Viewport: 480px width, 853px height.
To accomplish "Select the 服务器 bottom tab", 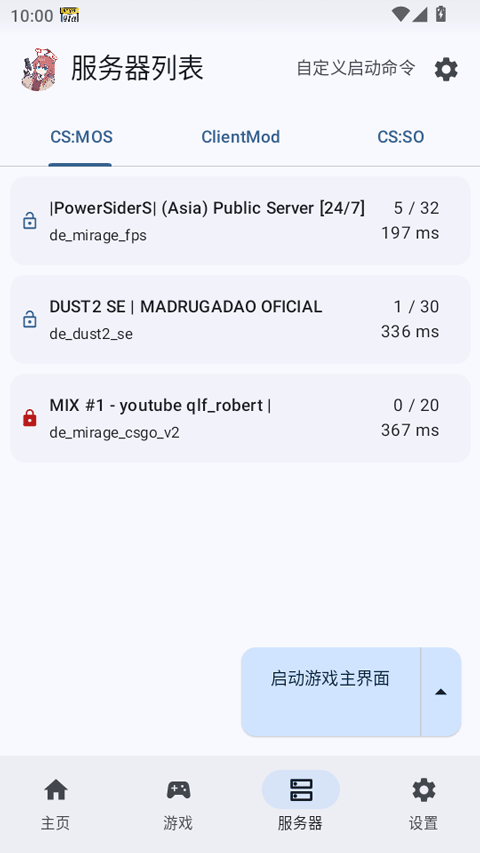I will coord(300,803).
